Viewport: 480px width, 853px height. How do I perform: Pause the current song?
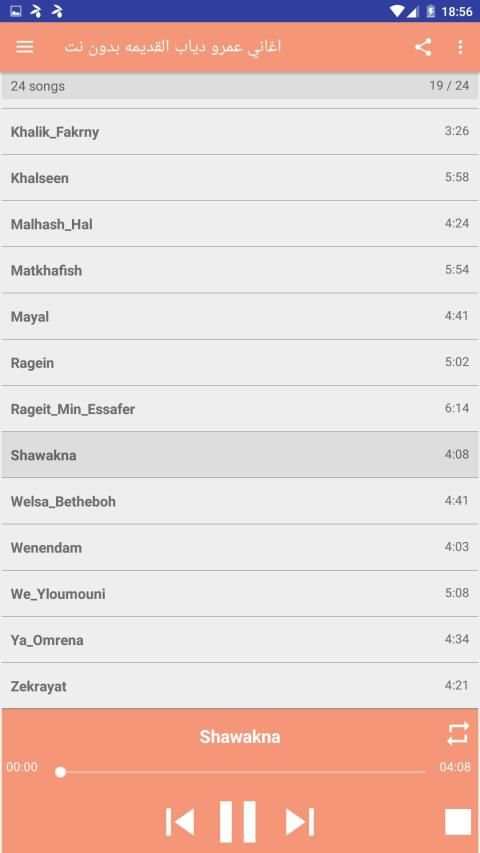(238, 821)
